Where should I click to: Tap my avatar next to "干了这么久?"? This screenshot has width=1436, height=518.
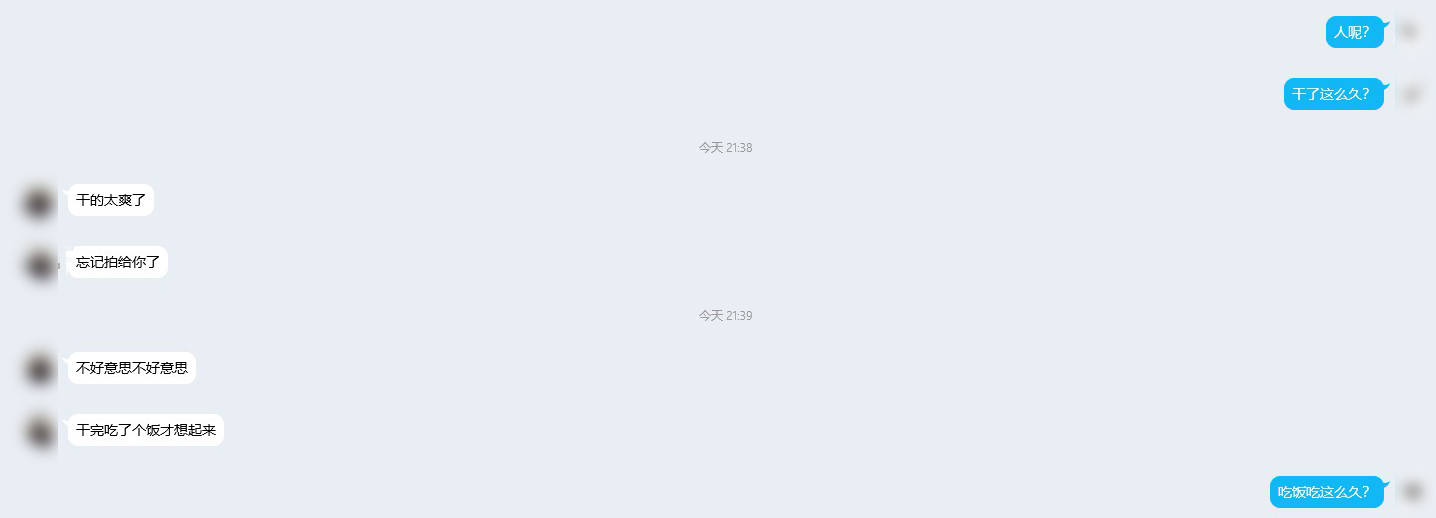click(1410, 94)
